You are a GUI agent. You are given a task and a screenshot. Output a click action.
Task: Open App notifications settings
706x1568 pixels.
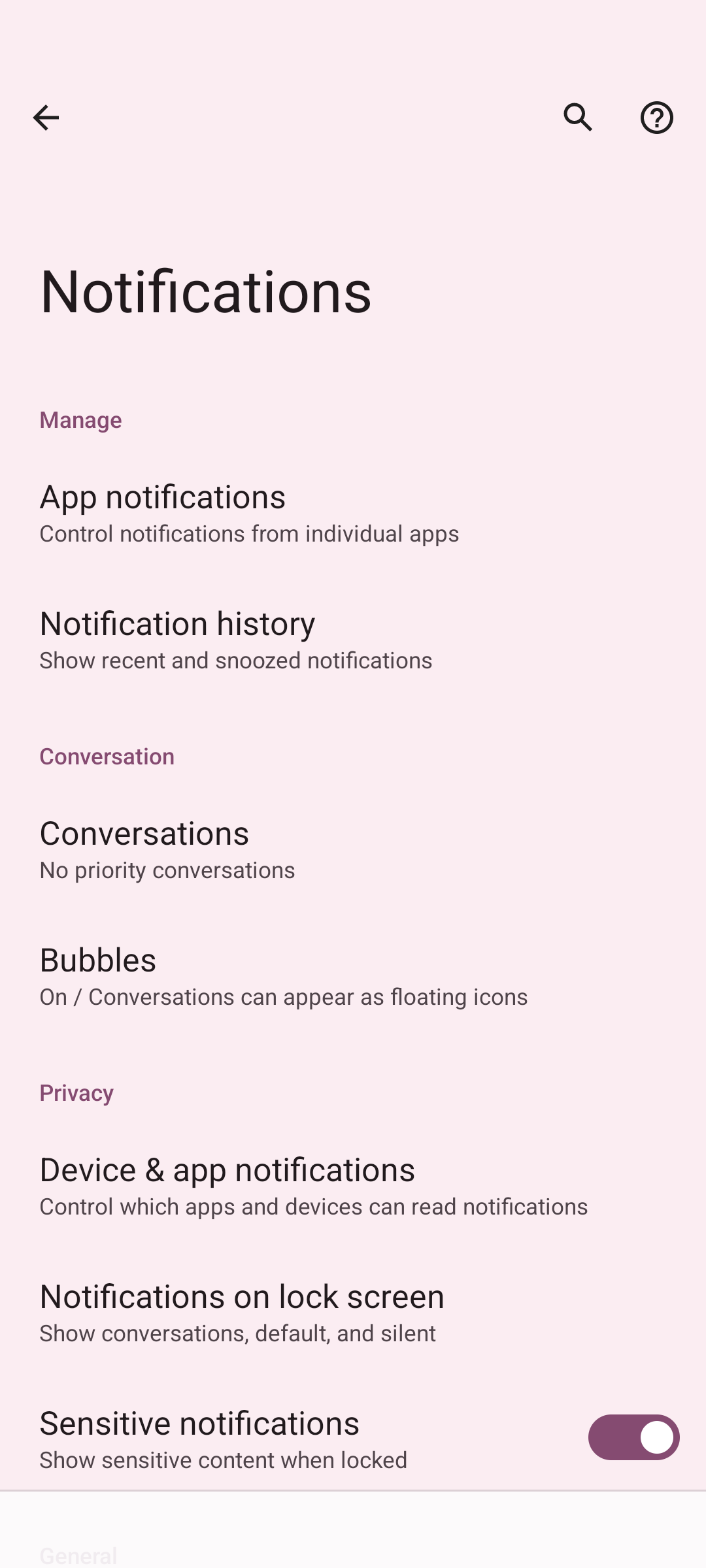(x=248, y=514)
